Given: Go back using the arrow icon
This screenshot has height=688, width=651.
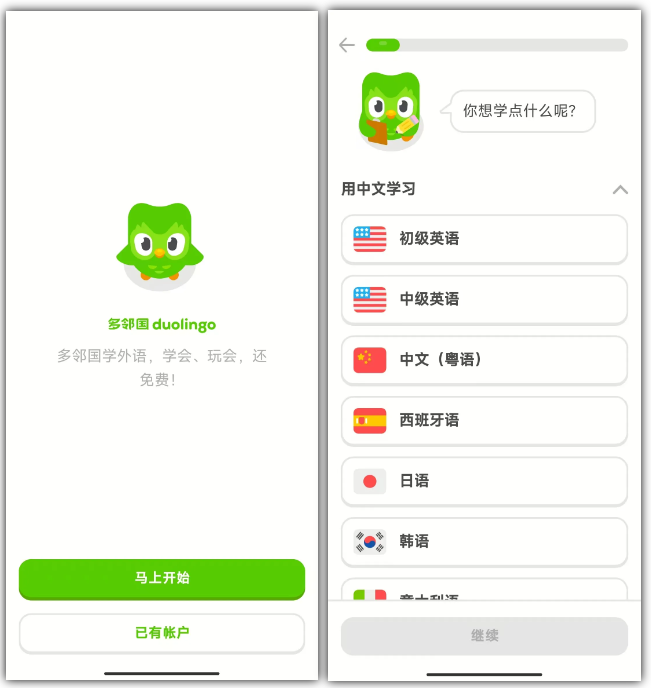Looking at the screenshot, I should (347, 45).
